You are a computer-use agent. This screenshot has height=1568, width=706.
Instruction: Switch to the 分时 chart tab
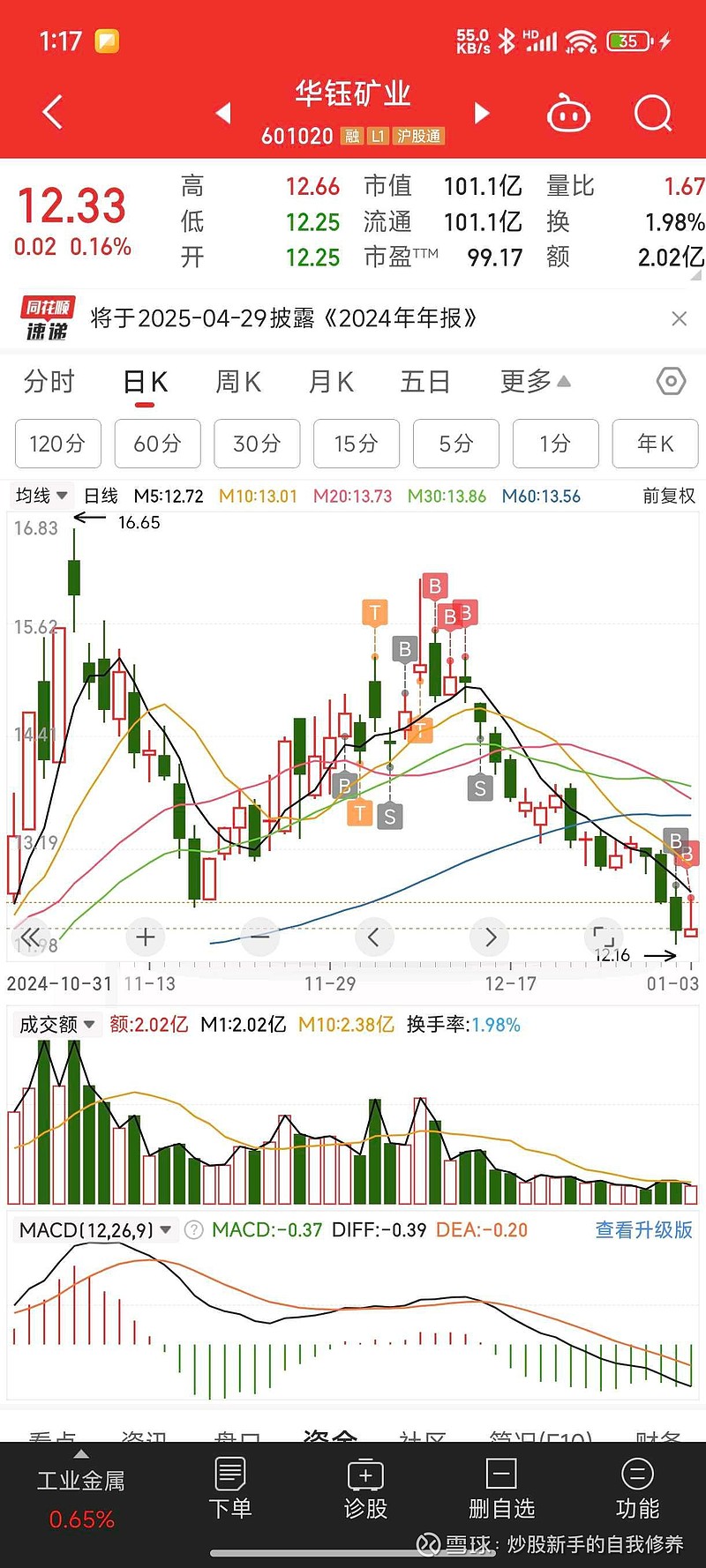[49, 382]
